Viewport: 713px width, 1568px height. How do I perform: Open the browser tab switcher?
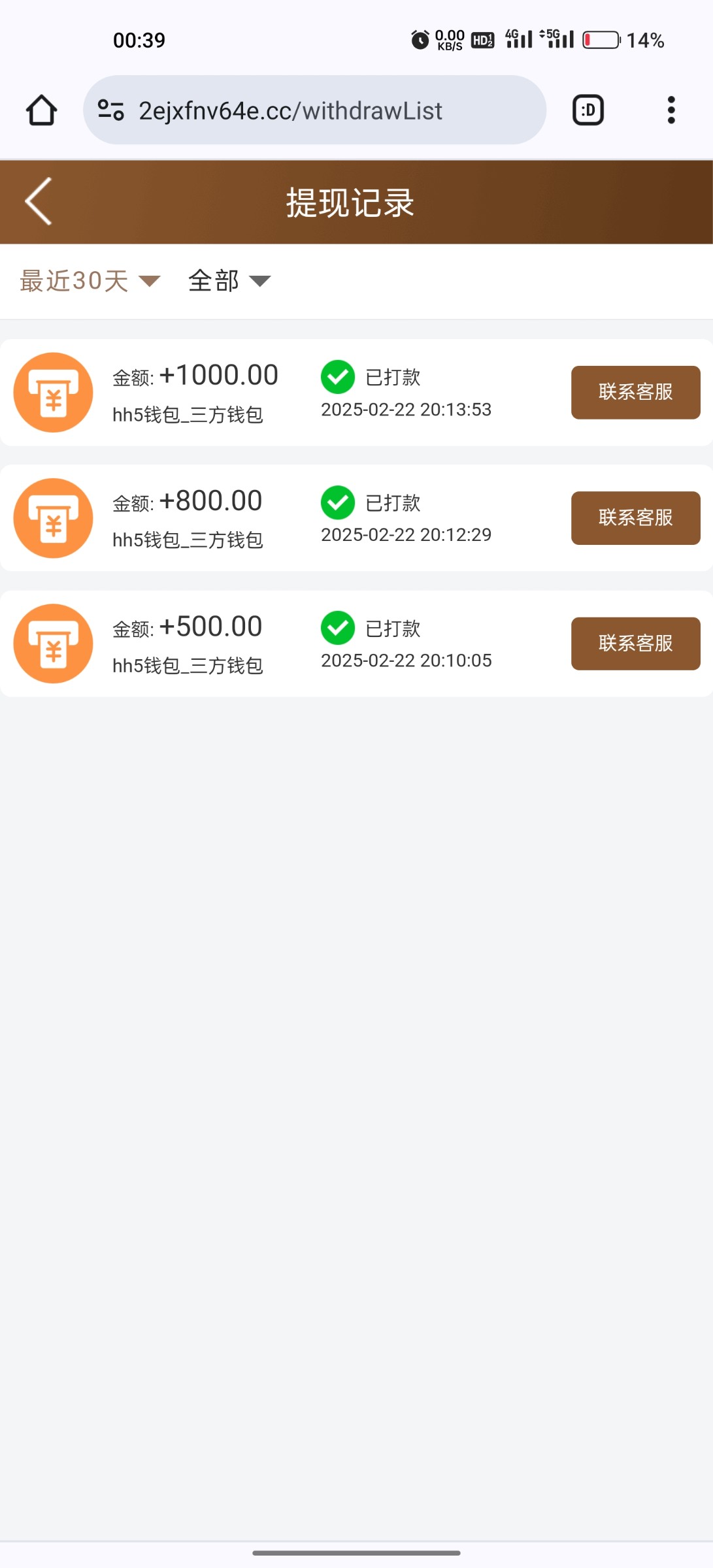click(x=588, y=110)
